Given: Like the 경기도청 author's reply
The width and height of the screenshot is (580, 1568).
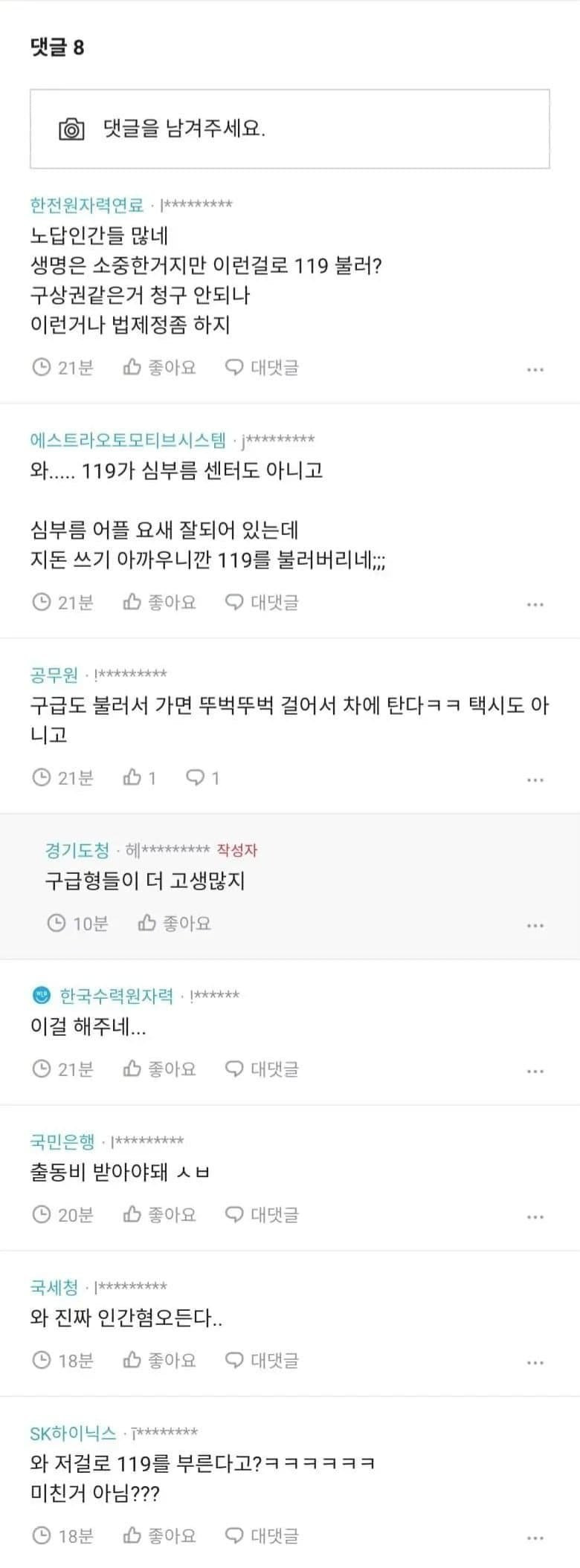Looking at the screenshot, I should 174,923.
